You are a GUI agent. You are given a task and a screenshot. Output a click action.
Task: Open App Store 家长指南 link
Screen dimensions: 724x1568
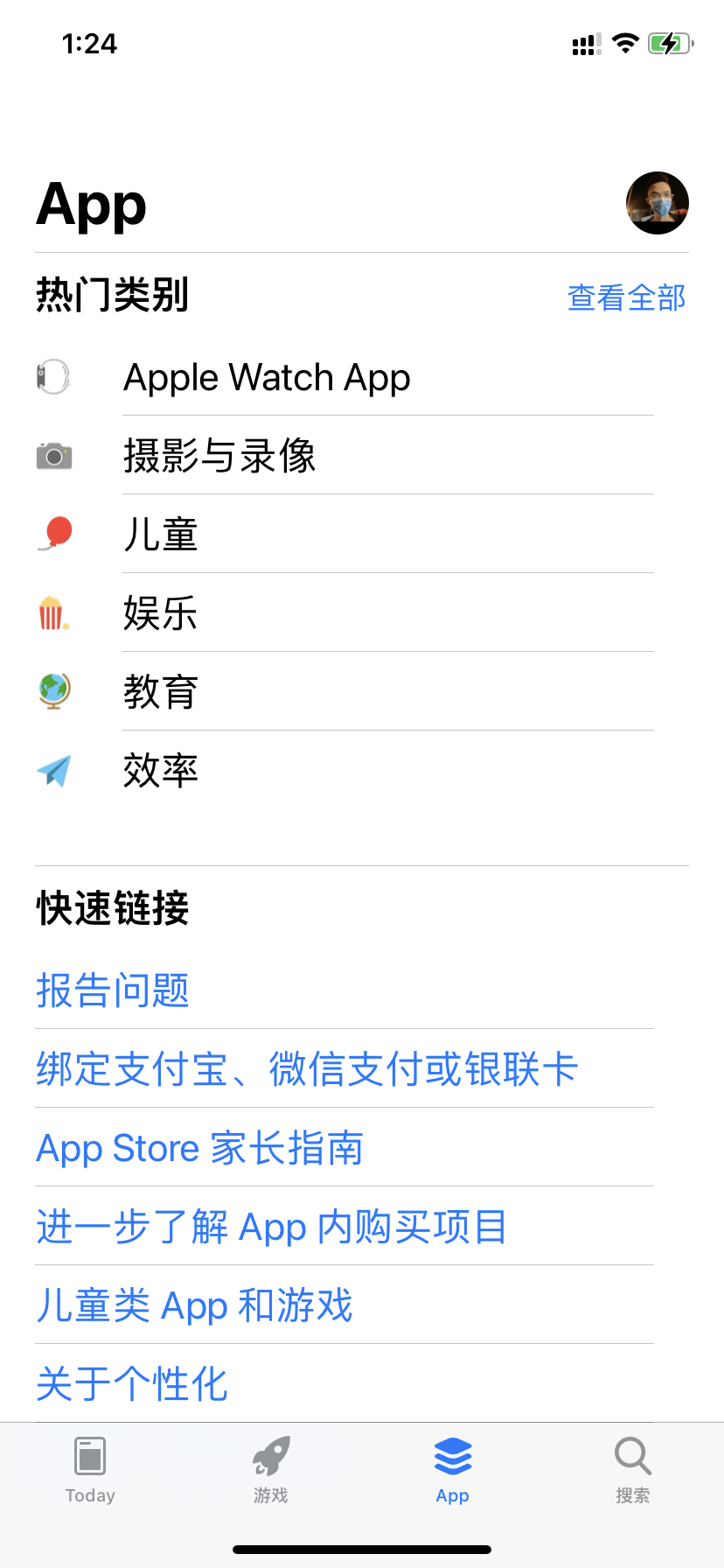click(x=199, y=1148)
